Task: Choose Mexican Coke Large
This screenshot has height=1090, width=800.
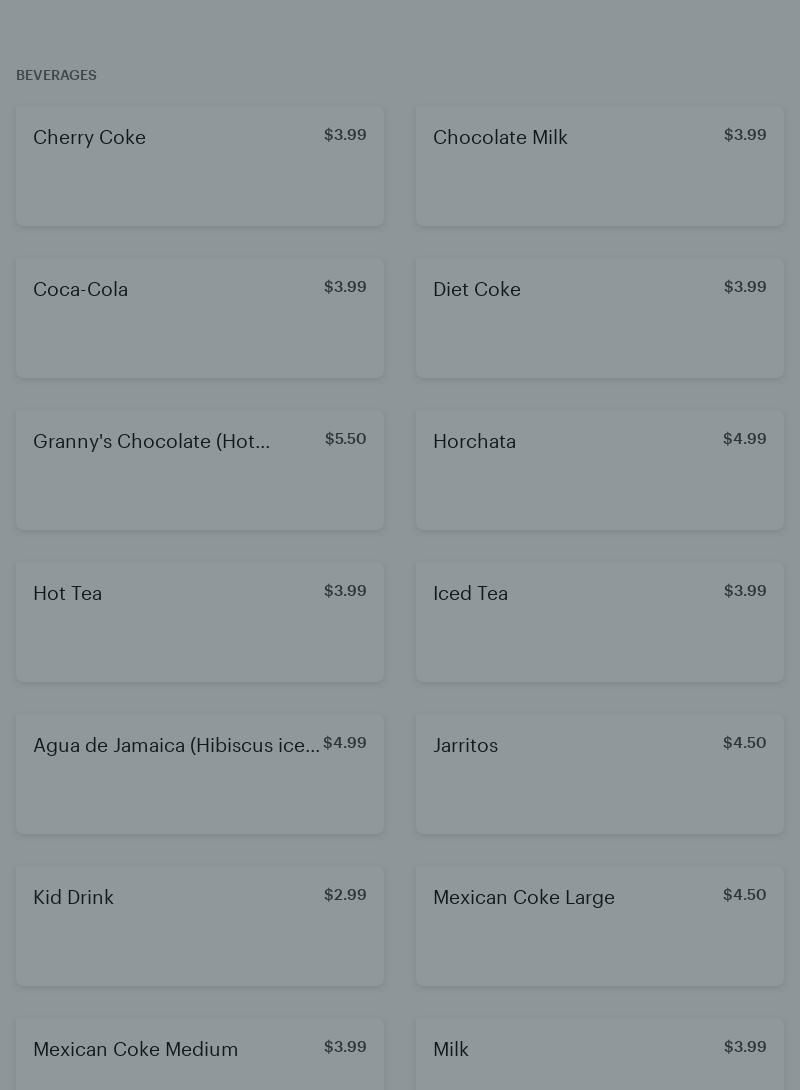Action: 600,926
